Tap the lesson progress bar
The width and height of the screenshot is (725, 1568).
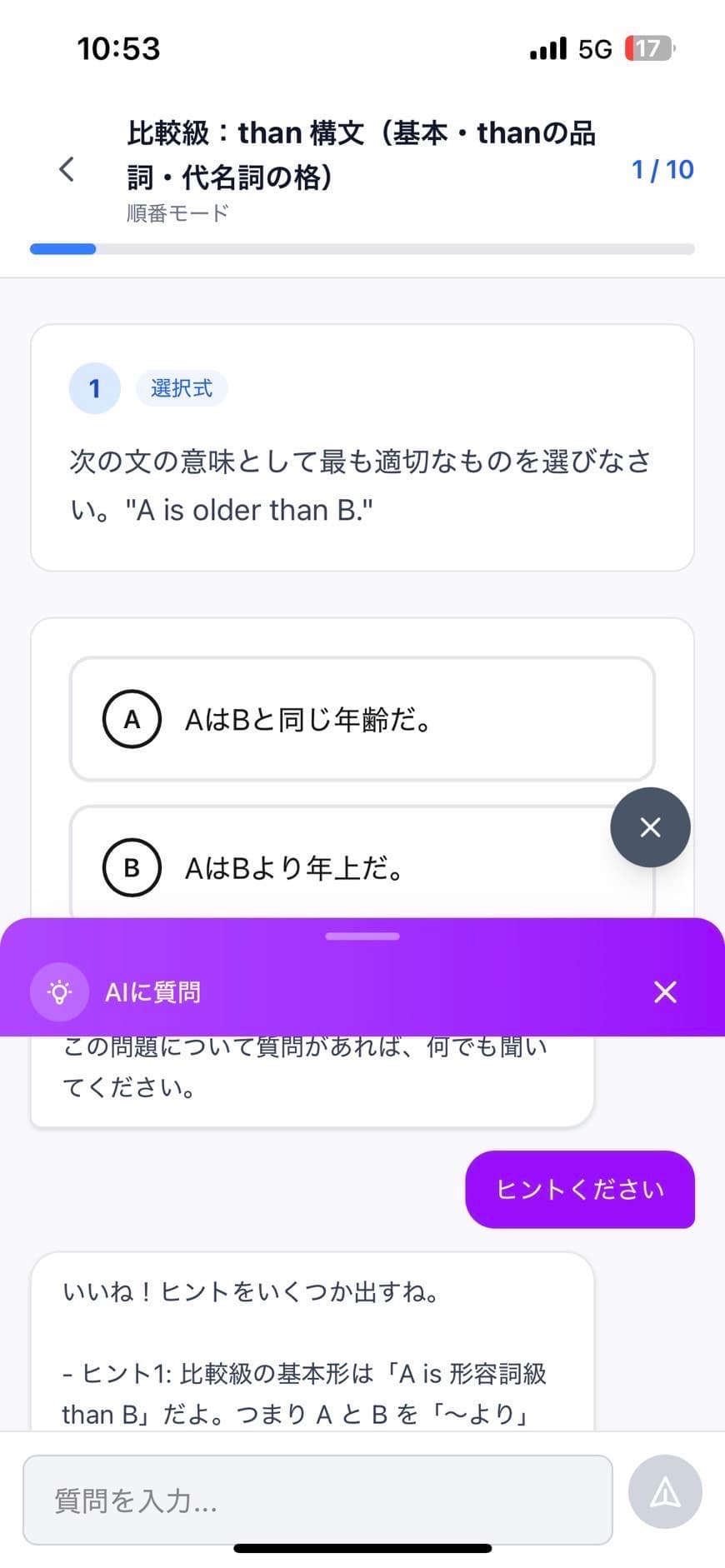362,248
